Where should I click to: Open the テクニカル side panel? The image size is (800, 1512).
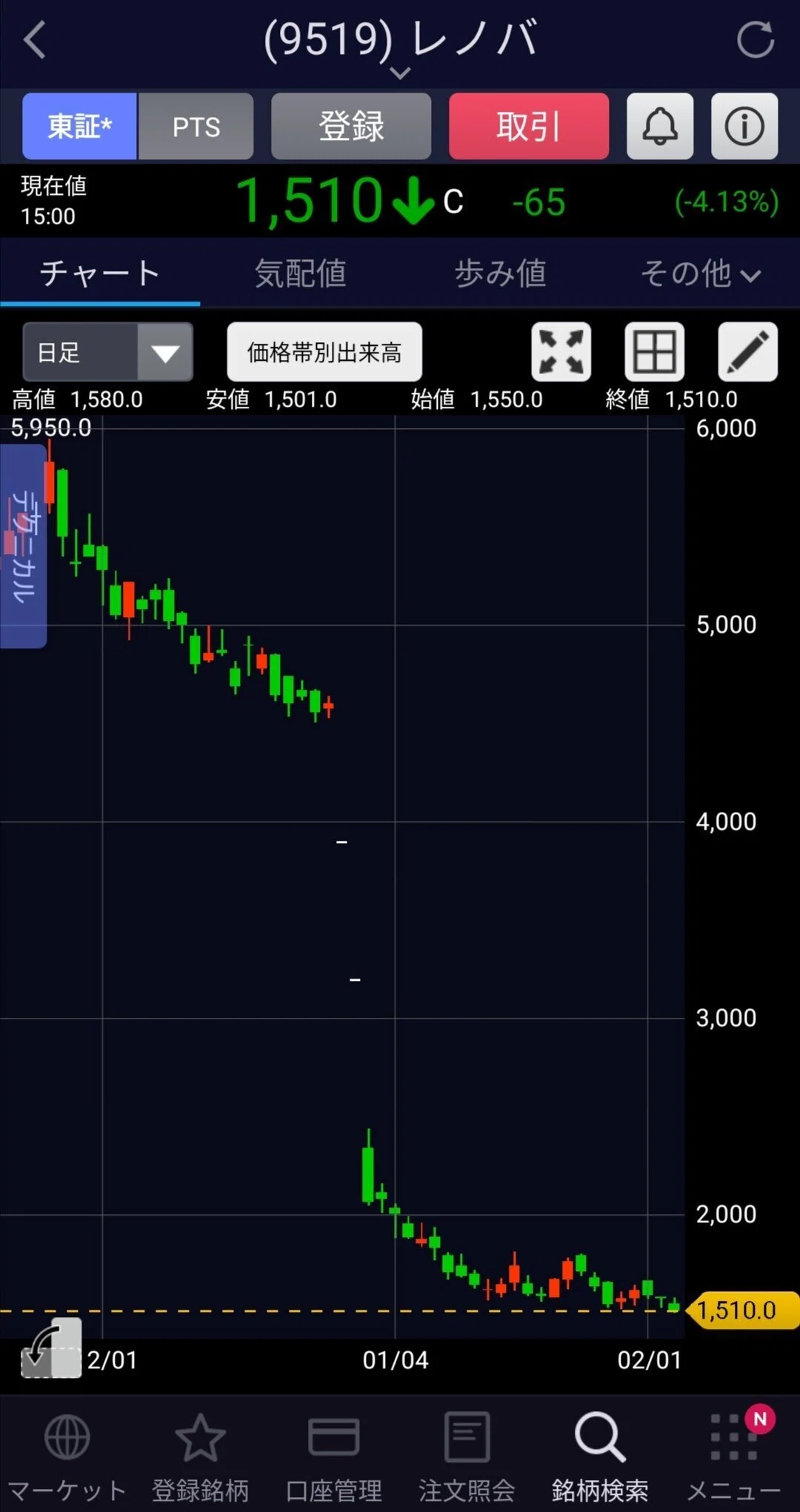pyautogui.click(x=23, y=547)
